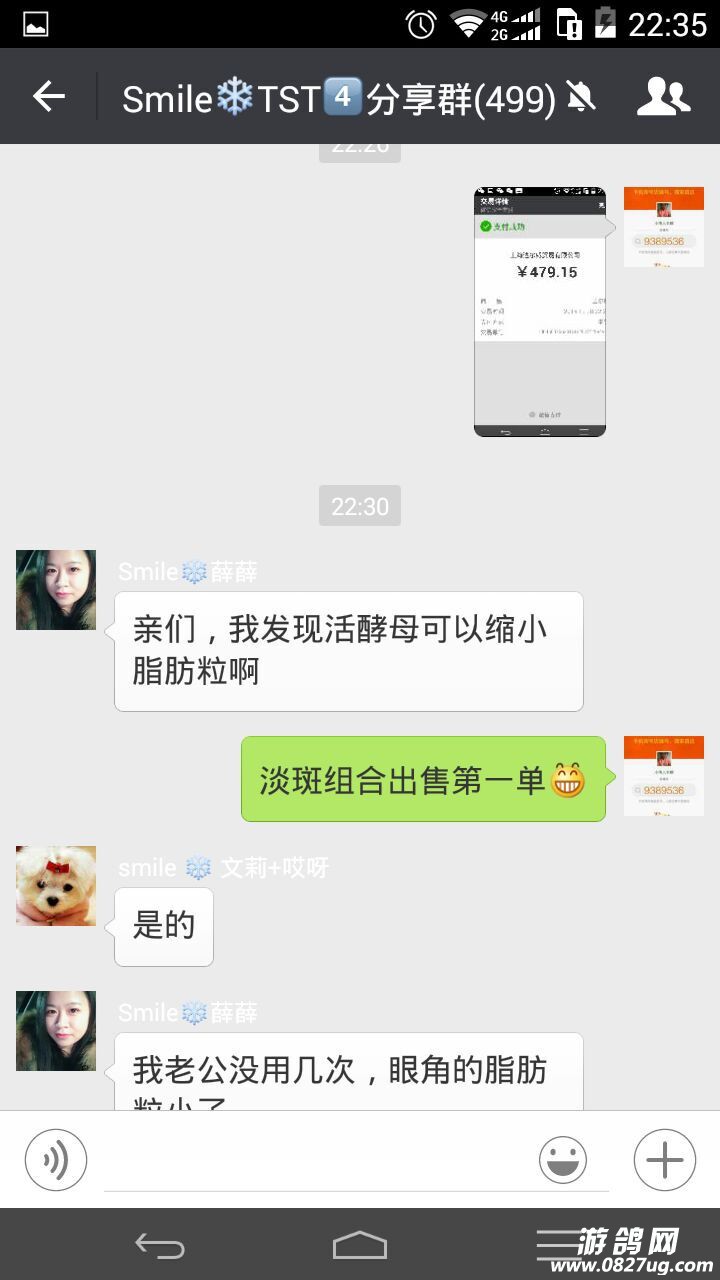Open the ¥479.15 payment screenshot image

[x=540, y=312]
